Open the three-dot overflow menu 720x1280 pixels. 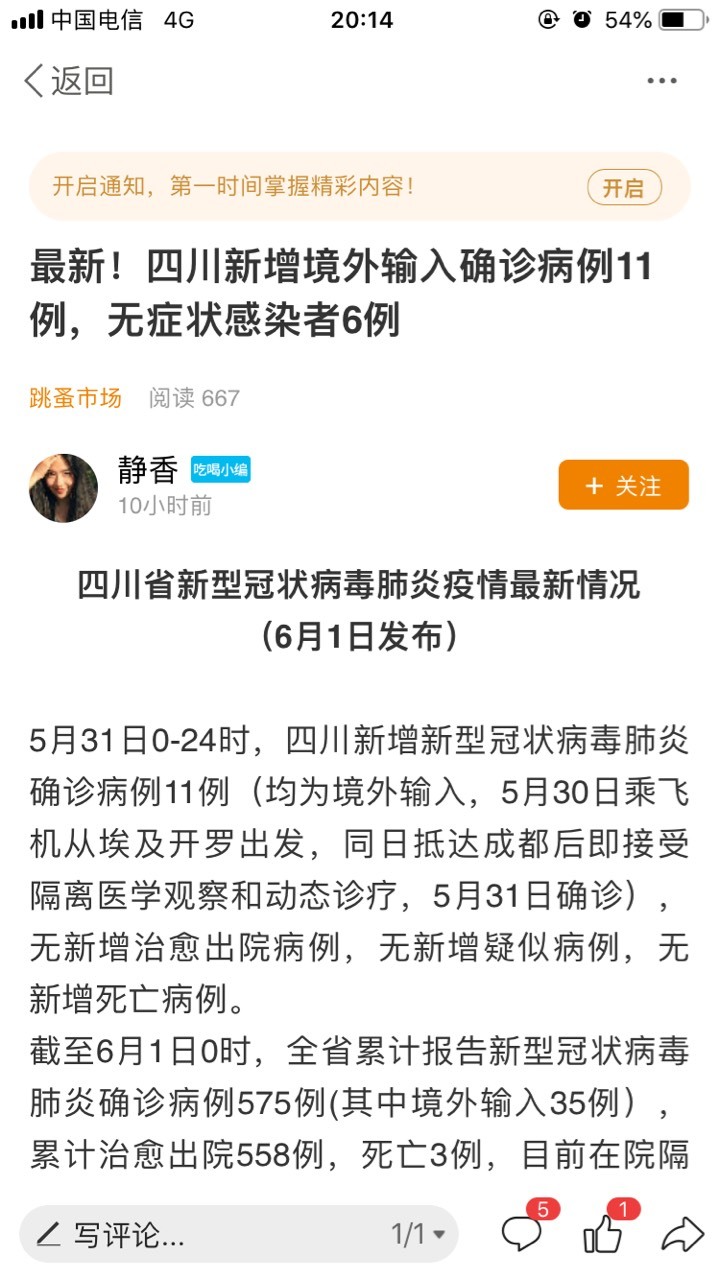pos(662,81)
